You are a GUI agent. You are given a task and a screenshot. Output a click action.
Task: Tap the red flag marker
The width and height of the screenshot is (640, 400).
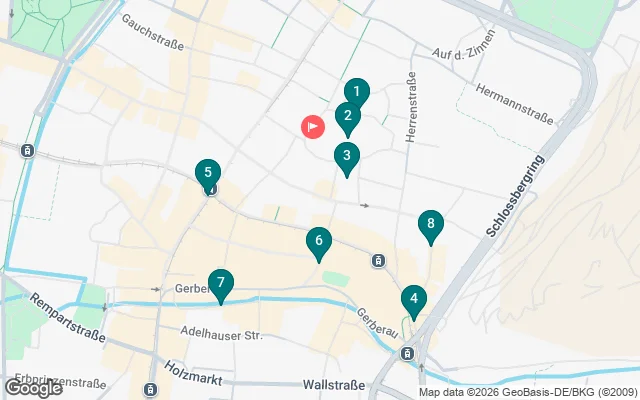click(x=313, y=127)
